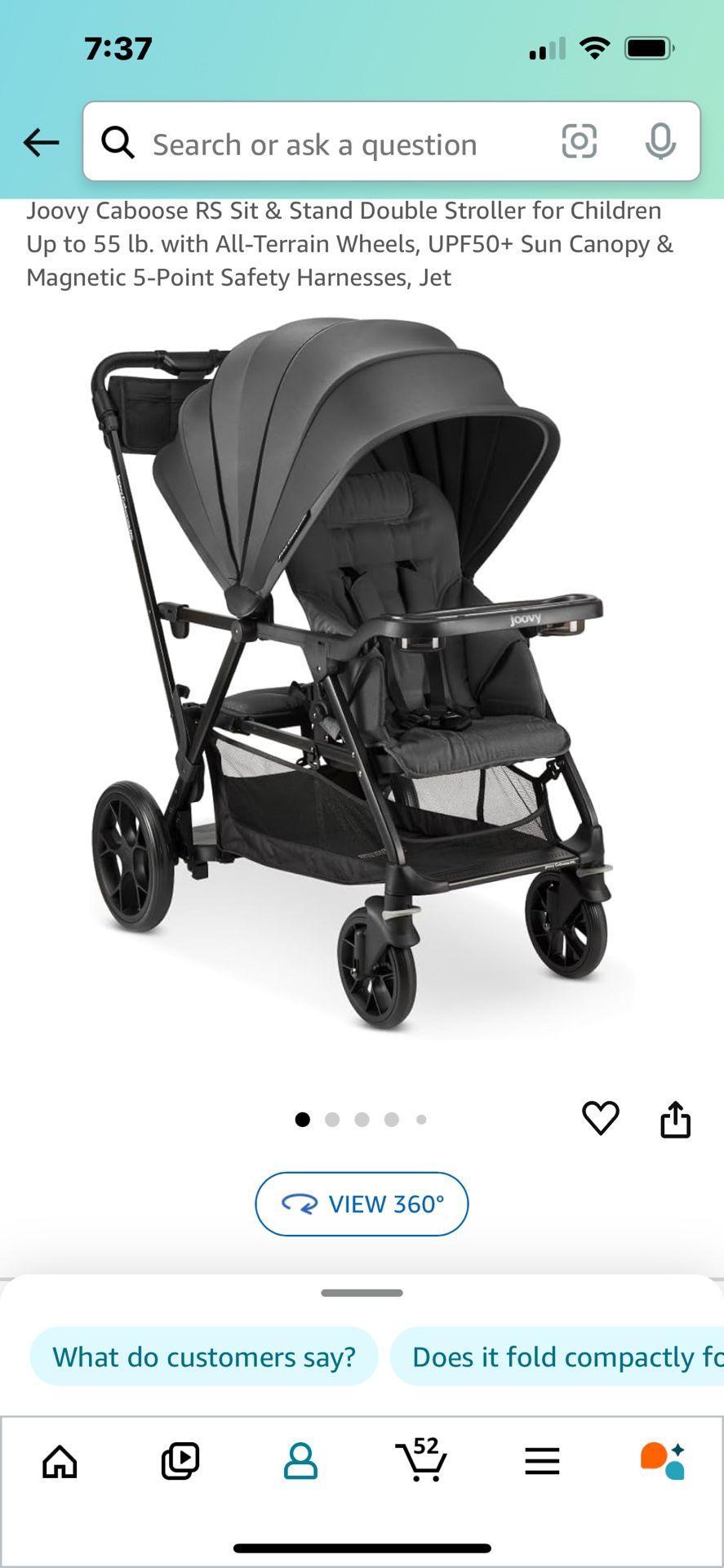Tap the Joovy Caboose RS product title

click(351, 243)
